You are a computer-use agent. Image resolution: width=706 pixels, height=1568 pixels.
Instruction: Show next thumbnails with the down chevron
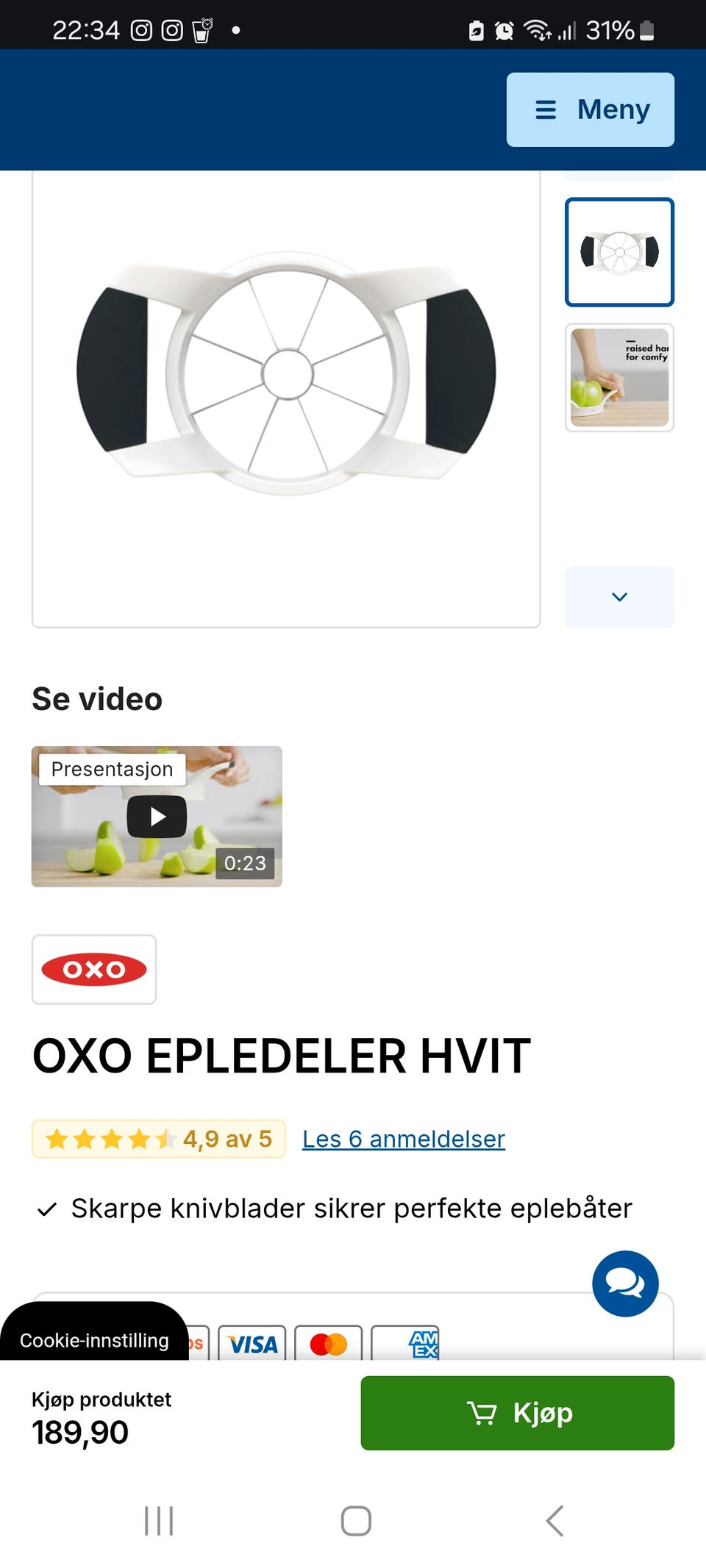619,597
